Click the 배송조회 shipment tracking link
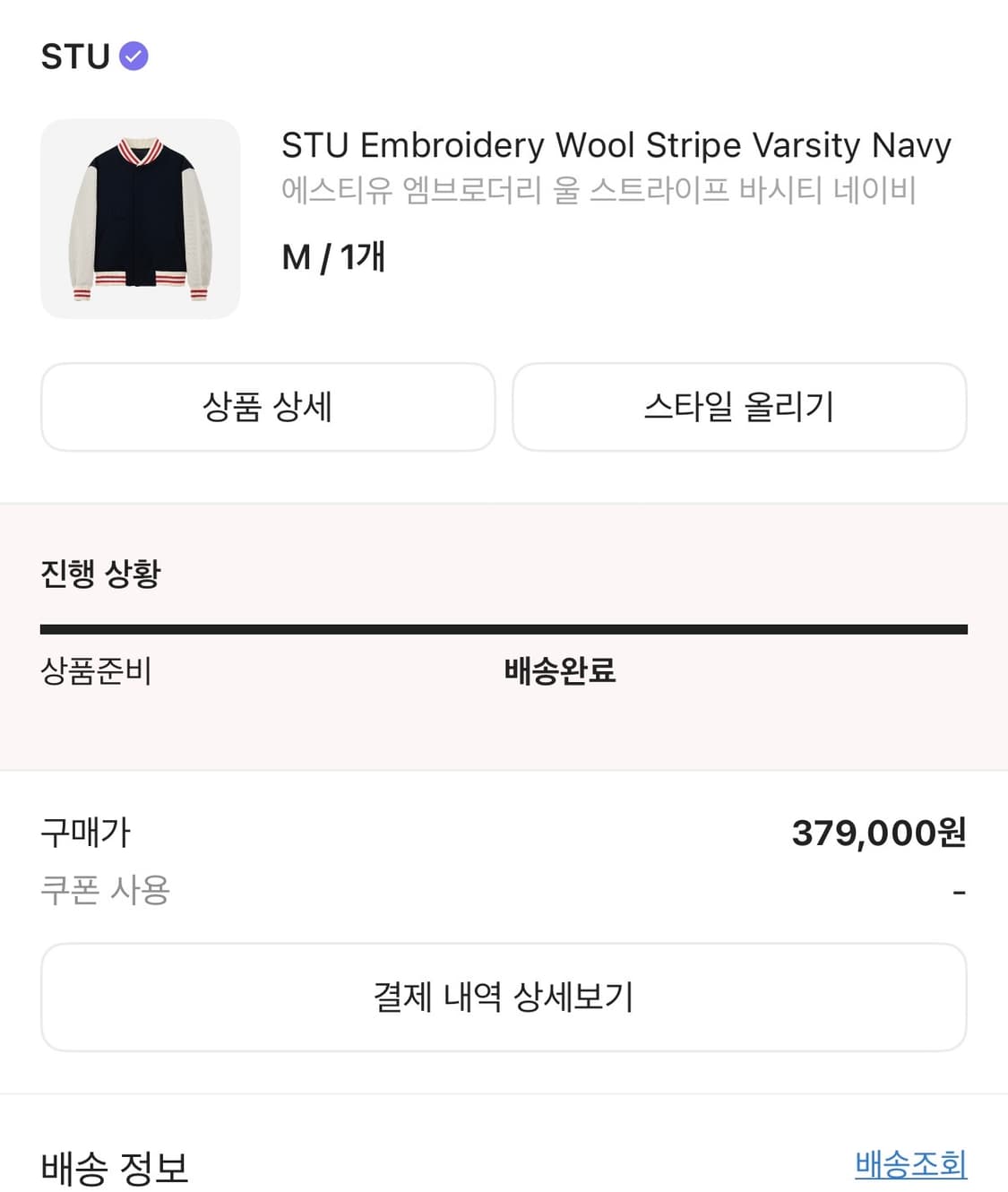The height and width of the screenshot is (1192, 1008). tap(910, 1165)
